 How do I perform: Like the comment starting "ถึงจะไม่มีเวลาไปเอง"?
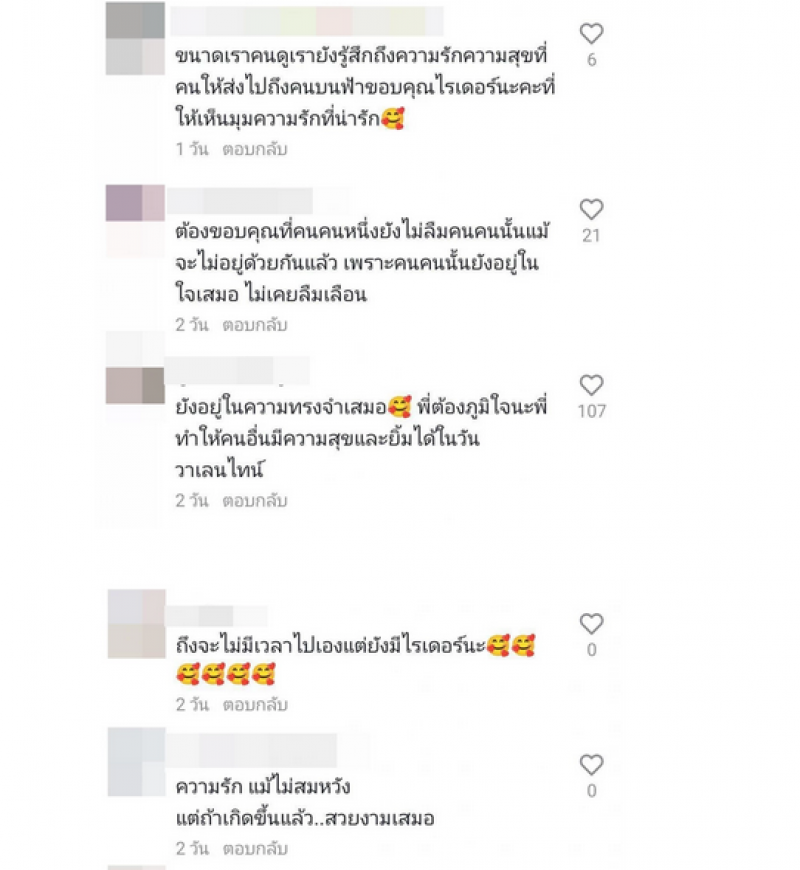[x=591, y=624]
